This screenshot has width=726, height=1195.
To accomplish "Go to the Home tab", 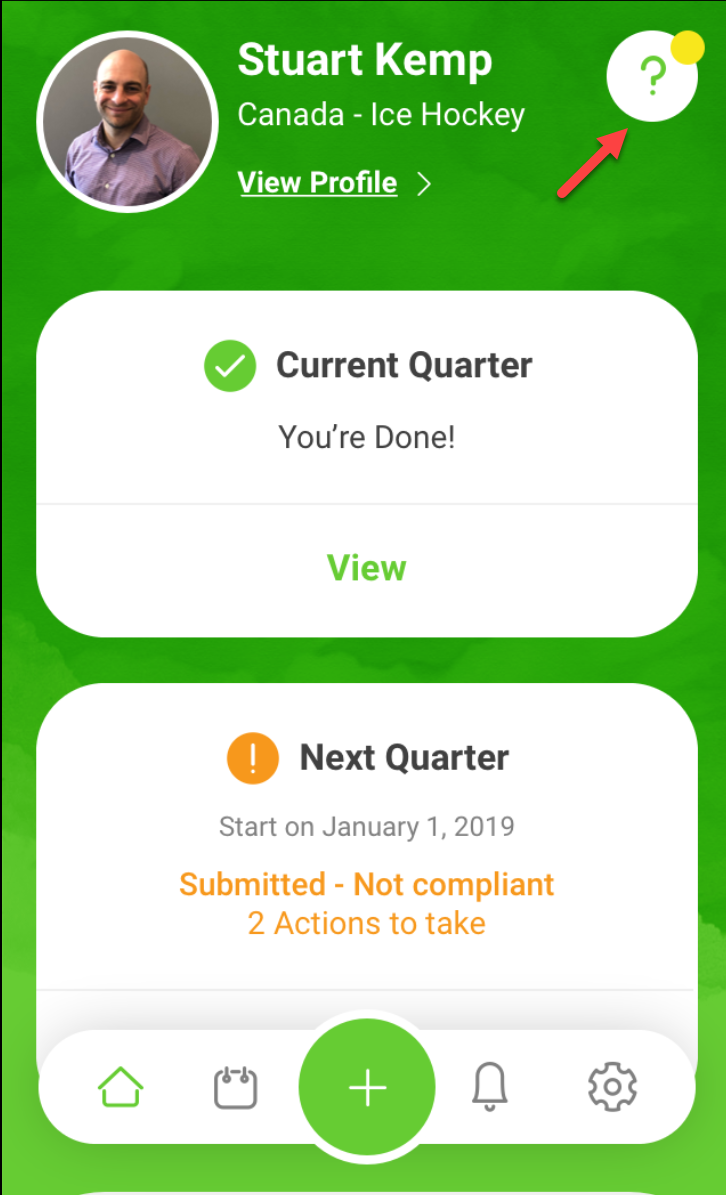I will click(120, 1087).
